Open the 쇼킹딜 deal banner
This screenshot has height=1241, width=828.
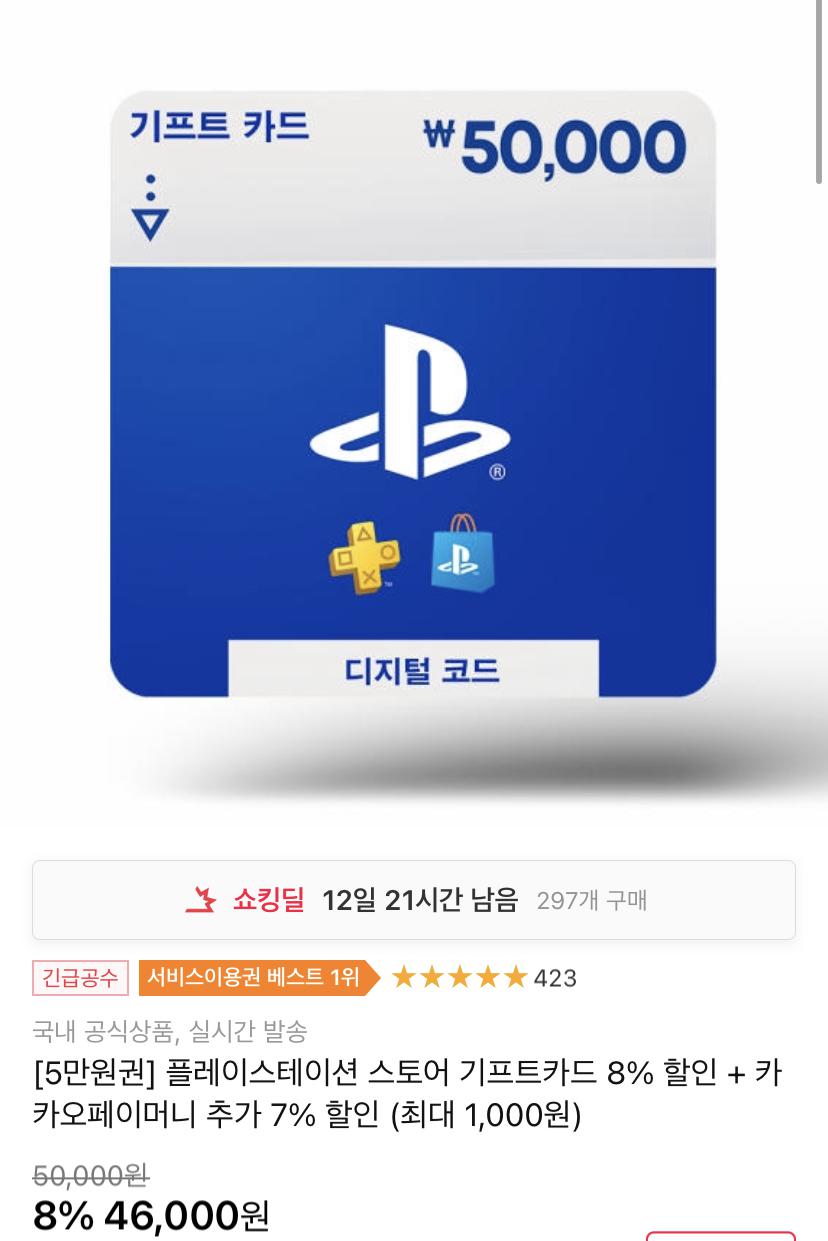coord(413,900)
